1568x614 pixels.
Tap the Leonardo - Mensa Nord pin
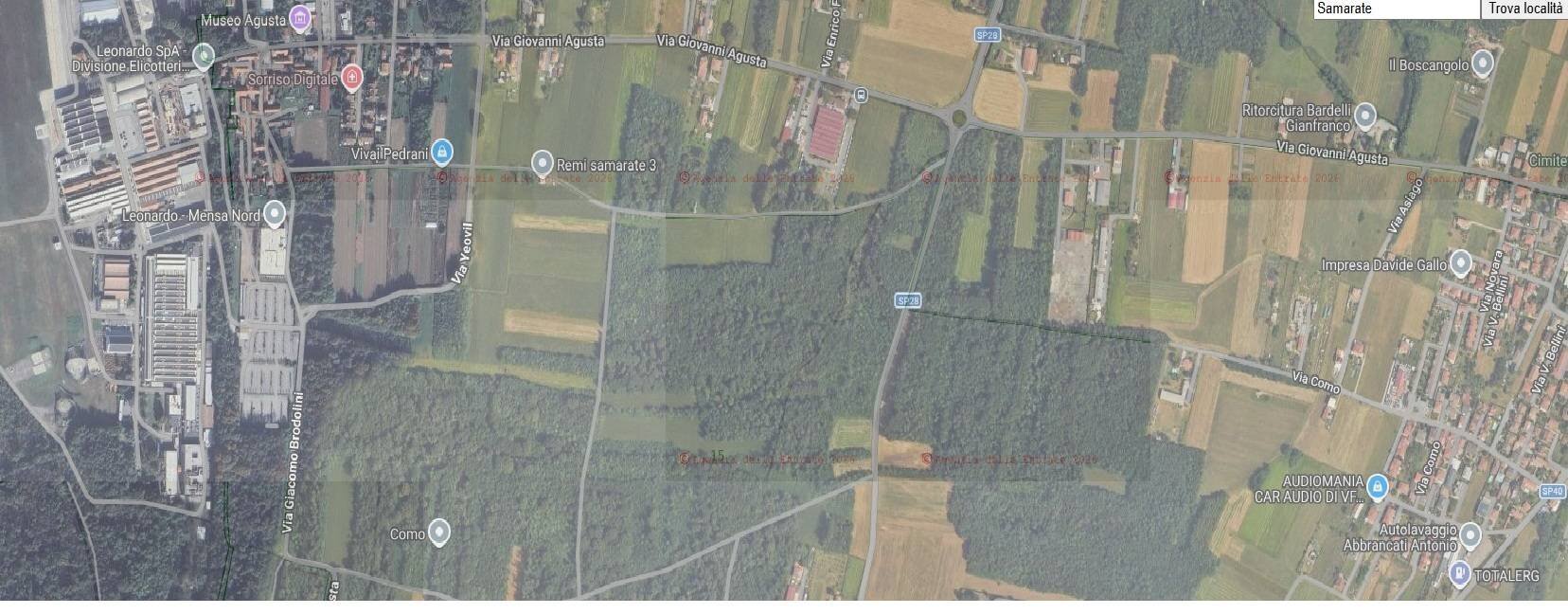[275, 214]
